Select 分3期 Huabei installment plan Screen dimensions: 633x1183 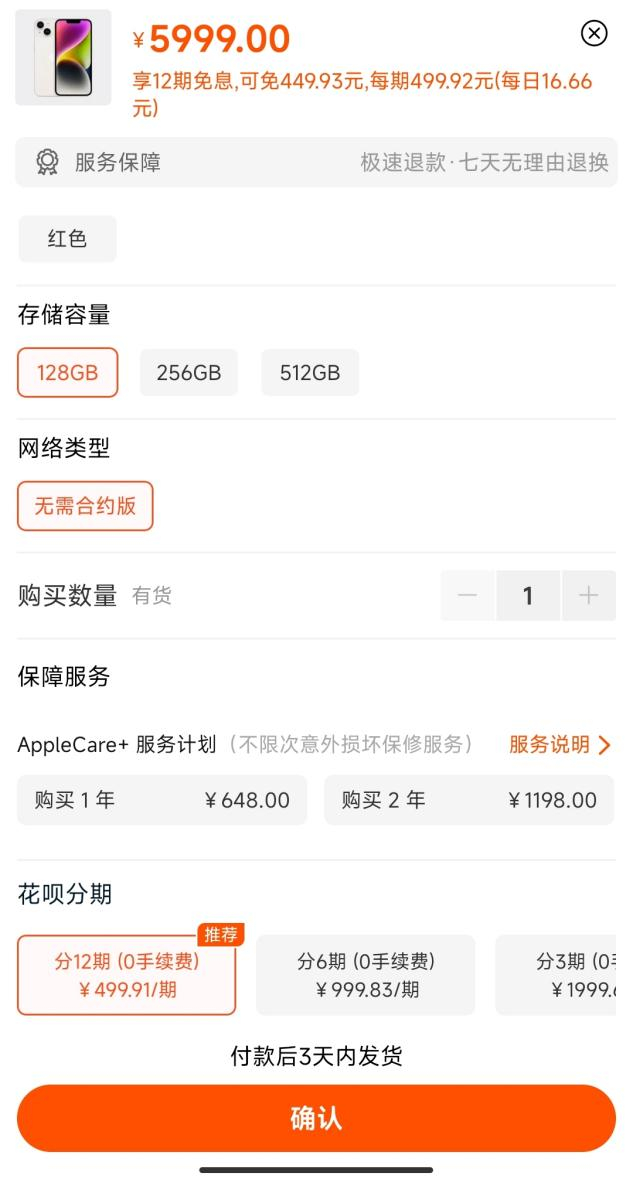point(565,975)
